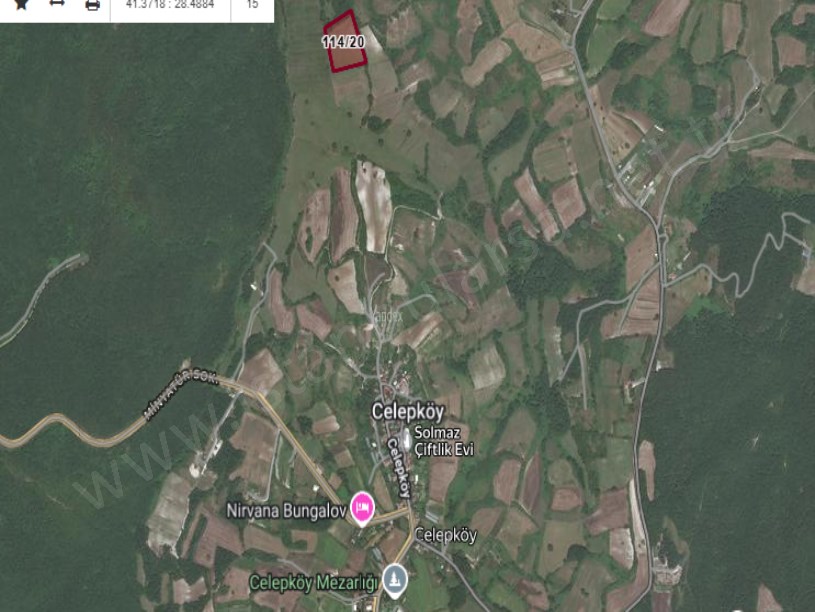Viewport: 815px width, 612px height.
Task: Print the current map view
Action: [x=93, y=5]
